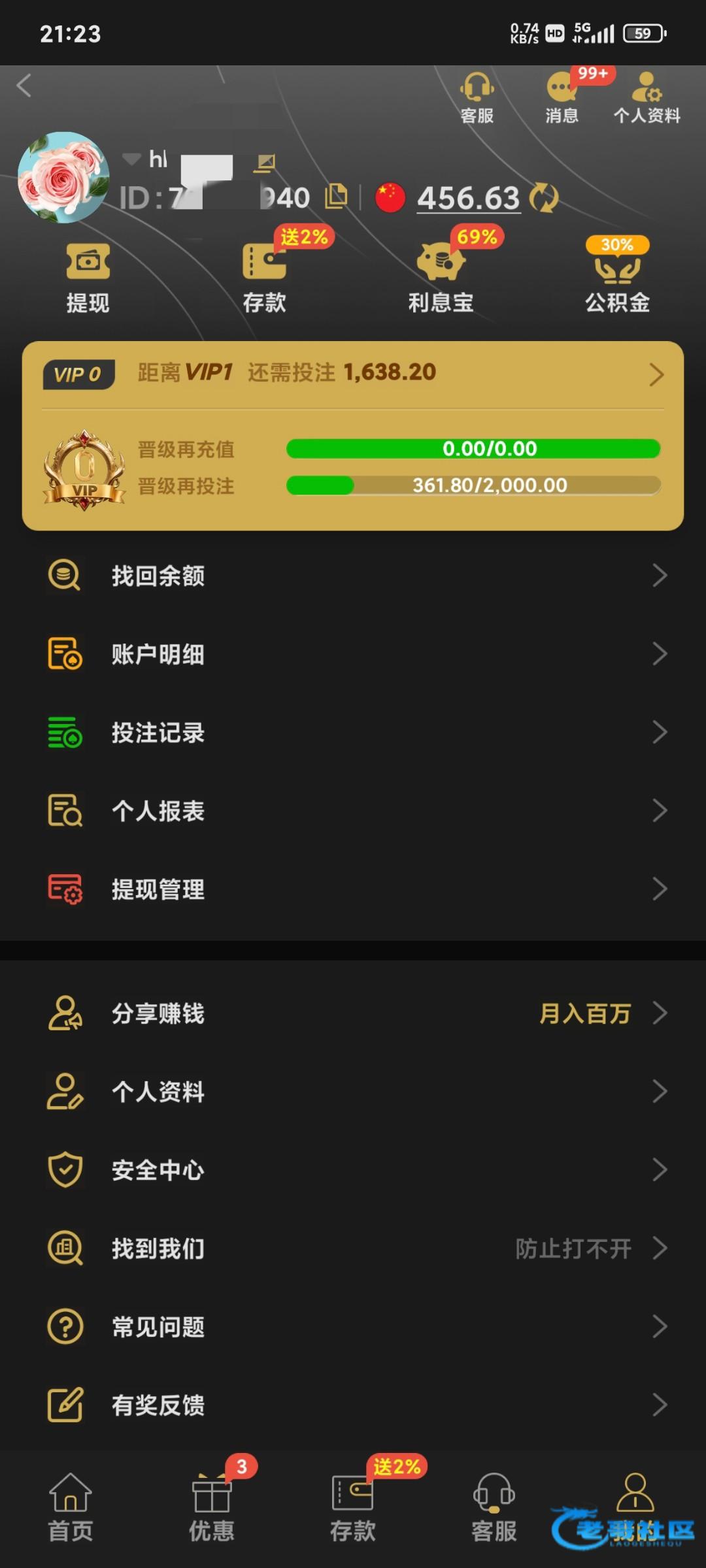The image size is (706, 1568).
Task: Copy the user ID with copy icon
Action: click(x=336, y=197)
